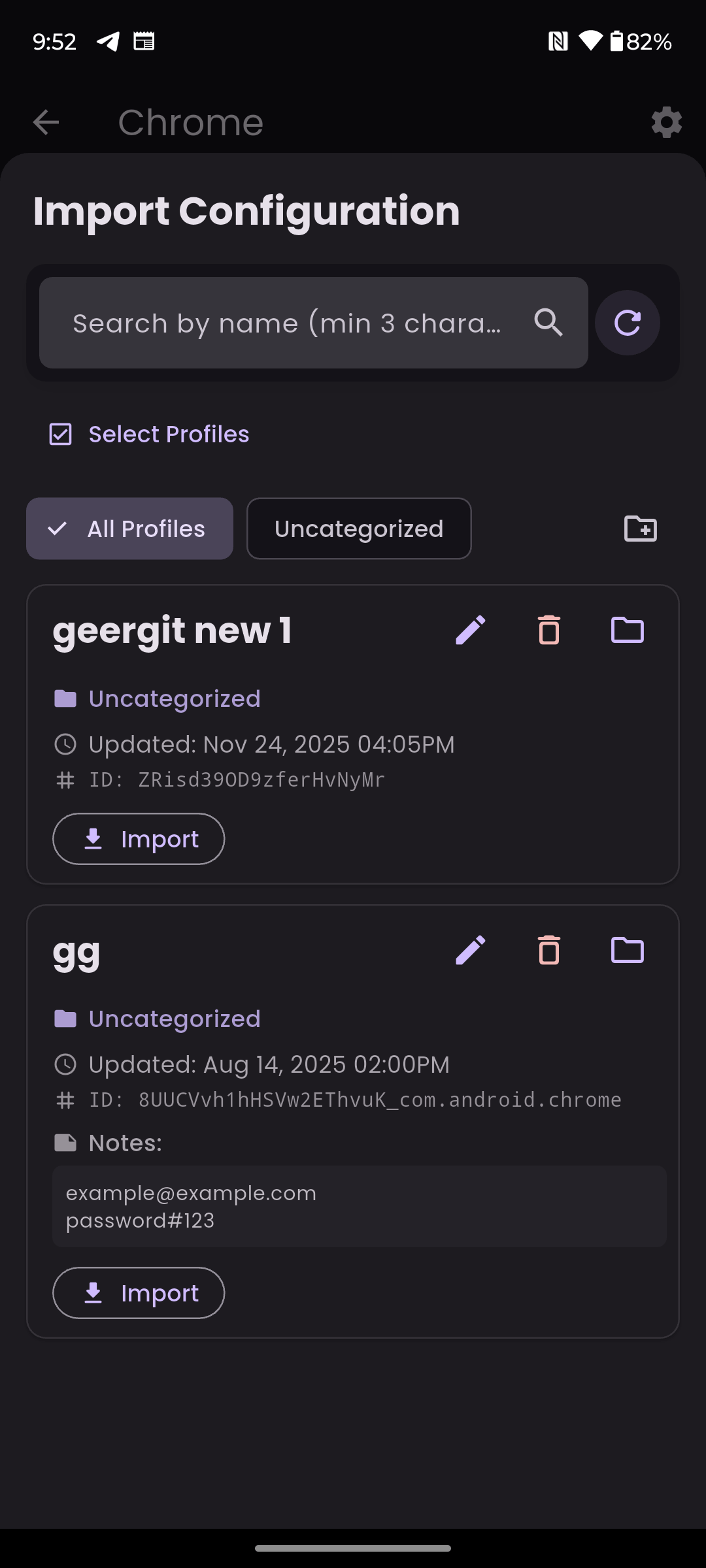
Task: Delete the gg profile
Action: [548, 951]
